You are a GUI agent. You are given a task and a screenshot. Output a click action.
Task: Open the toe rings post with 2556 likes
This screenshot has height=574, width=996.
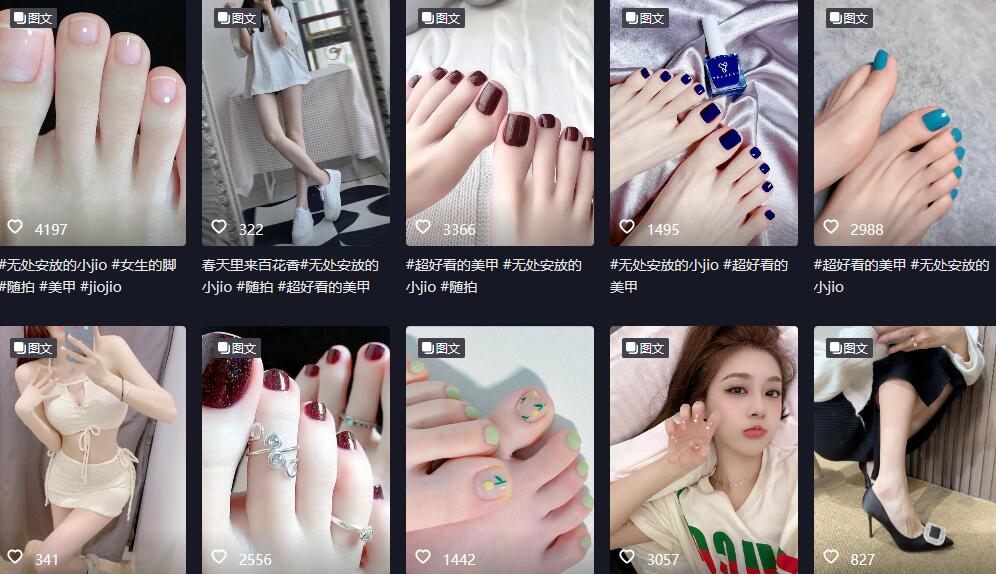click(296, 450)
